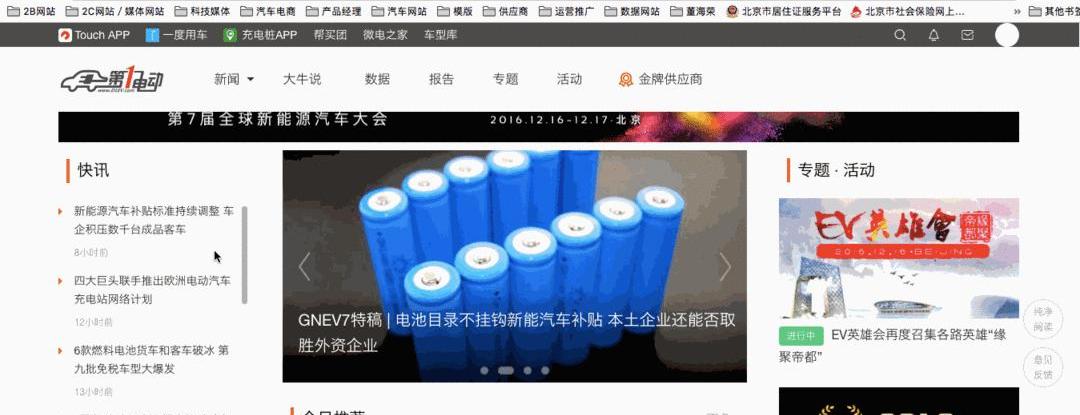Show next carousel slide with right arrow

pyautogui.click(x=725, y=266)
